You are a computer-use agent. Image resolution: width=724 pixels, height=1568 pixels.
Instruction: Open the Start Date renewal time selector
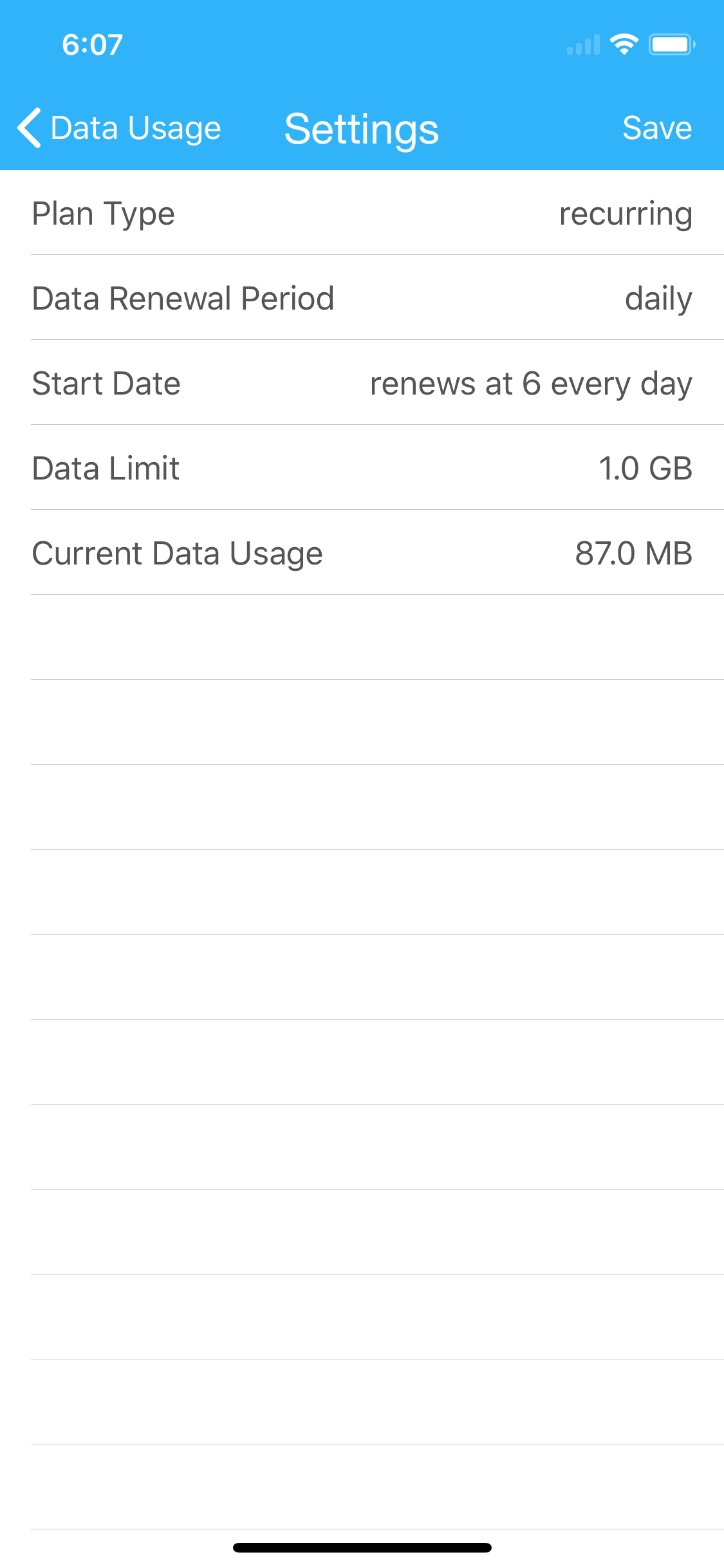[362, 383]
